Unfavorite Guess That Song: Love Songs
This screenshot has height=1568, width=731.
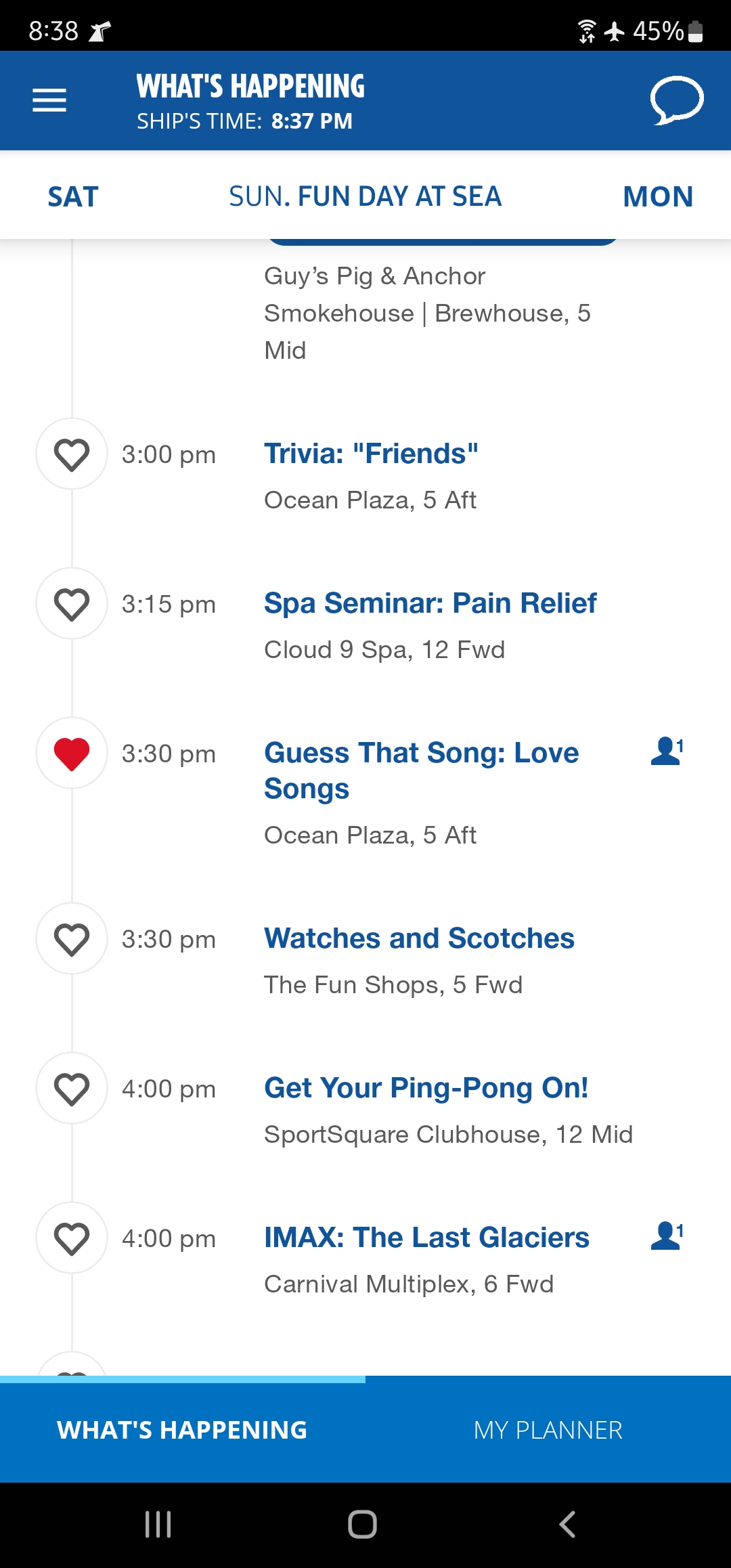coord(72,754)
